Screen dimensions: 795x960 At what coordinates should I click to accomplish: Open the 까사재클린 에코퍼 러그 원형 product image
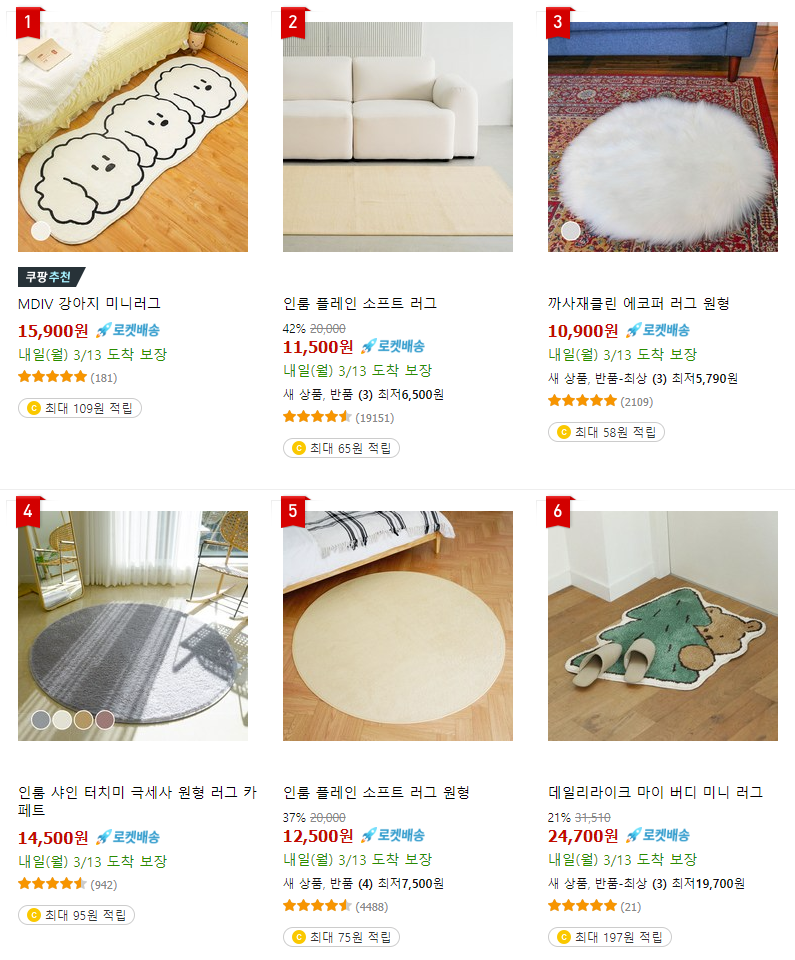click(x=662, y=137)
